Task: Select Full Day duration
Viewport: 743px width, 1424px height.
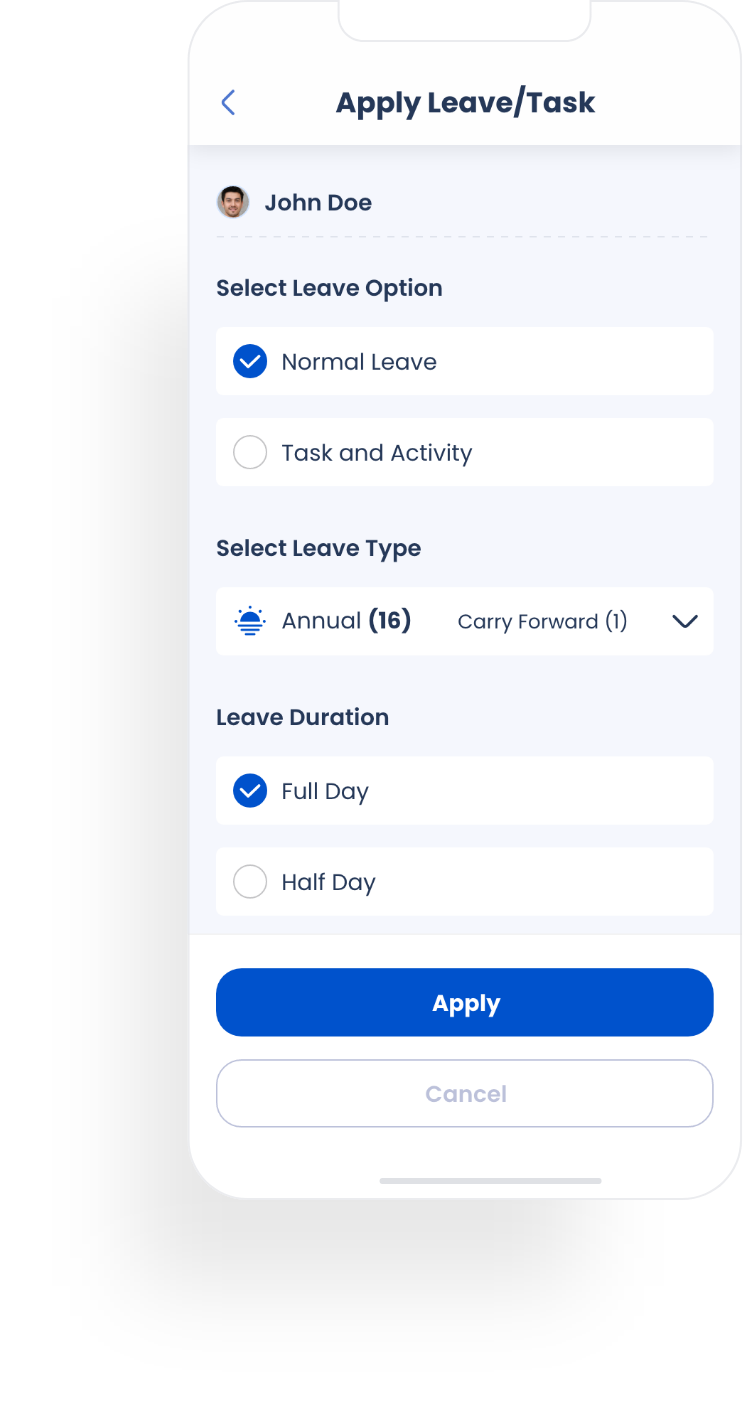Action: (465, 790)
